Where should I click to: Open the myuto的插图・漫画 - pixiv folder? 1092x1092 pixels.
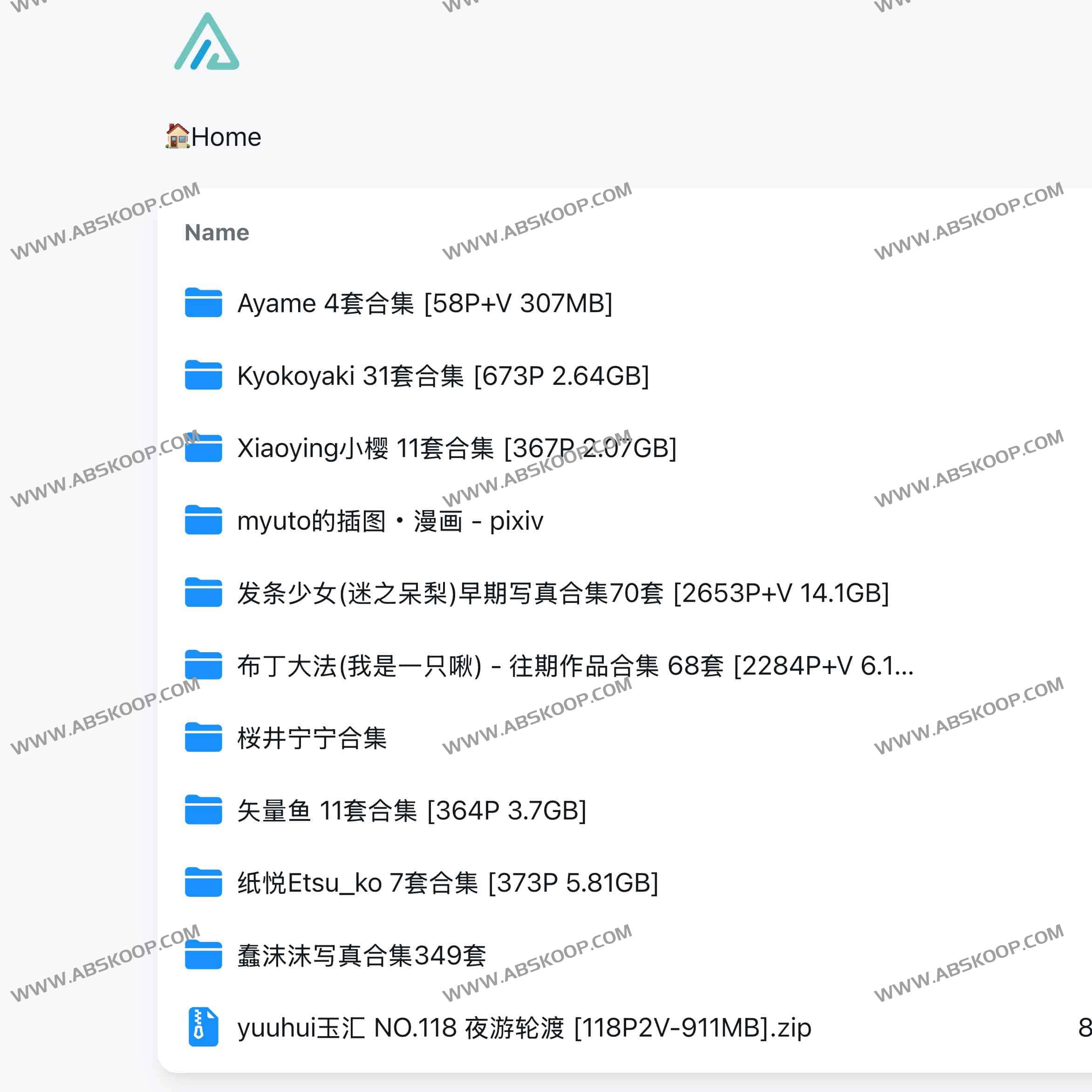coord(390,520)
